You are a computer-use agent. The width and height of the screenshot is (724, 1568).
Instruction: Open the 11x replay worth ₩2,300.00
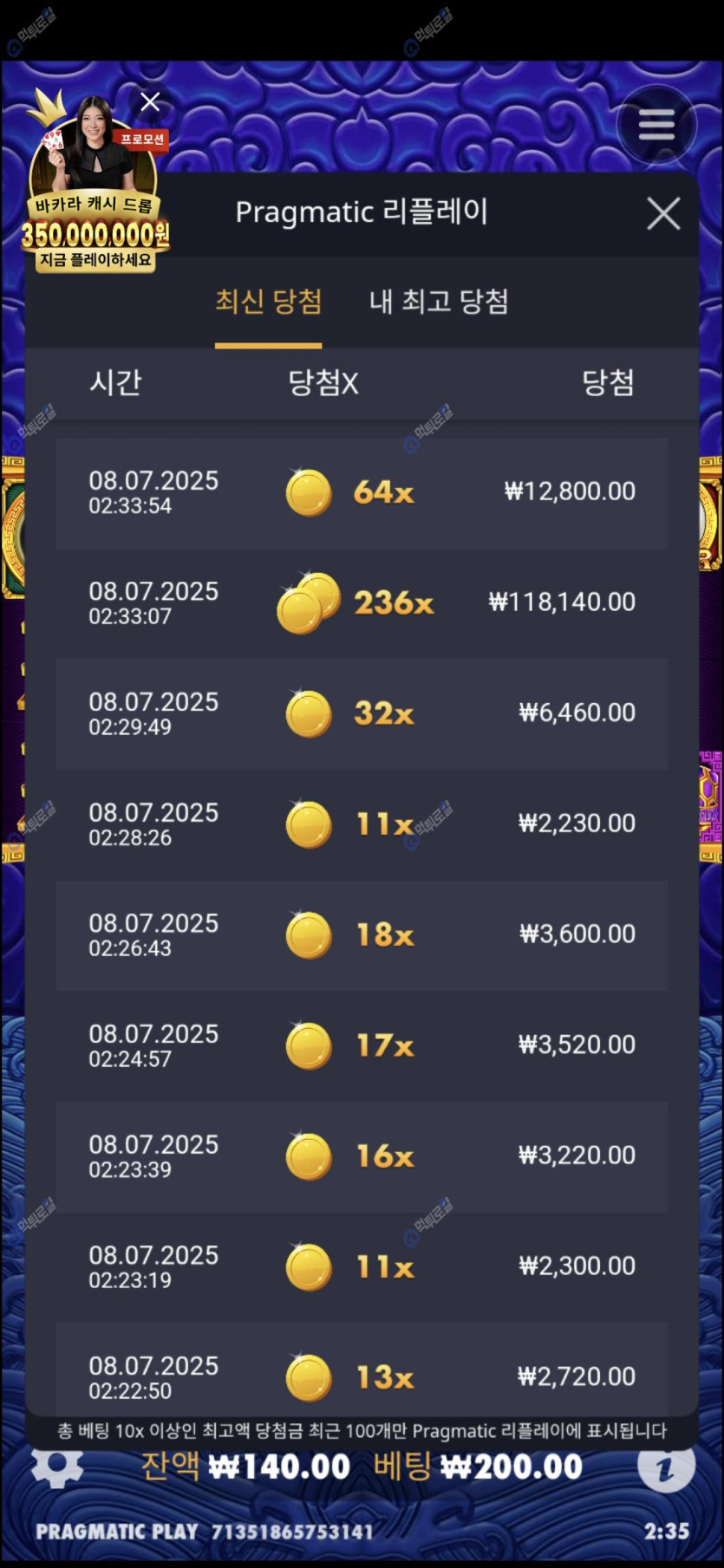(362, 1266)
